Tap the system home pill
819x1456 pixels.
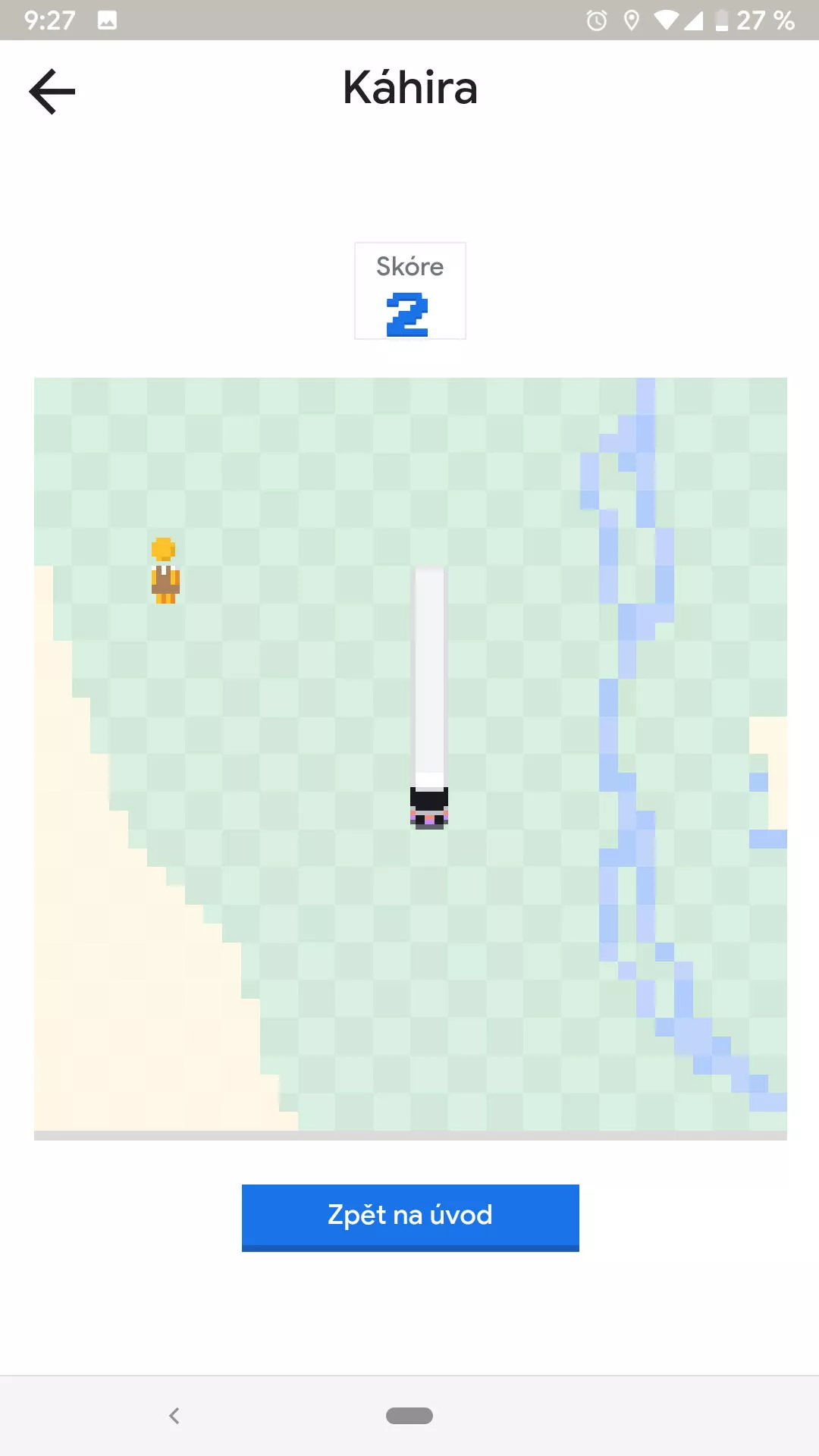(x=409, y=1416)
